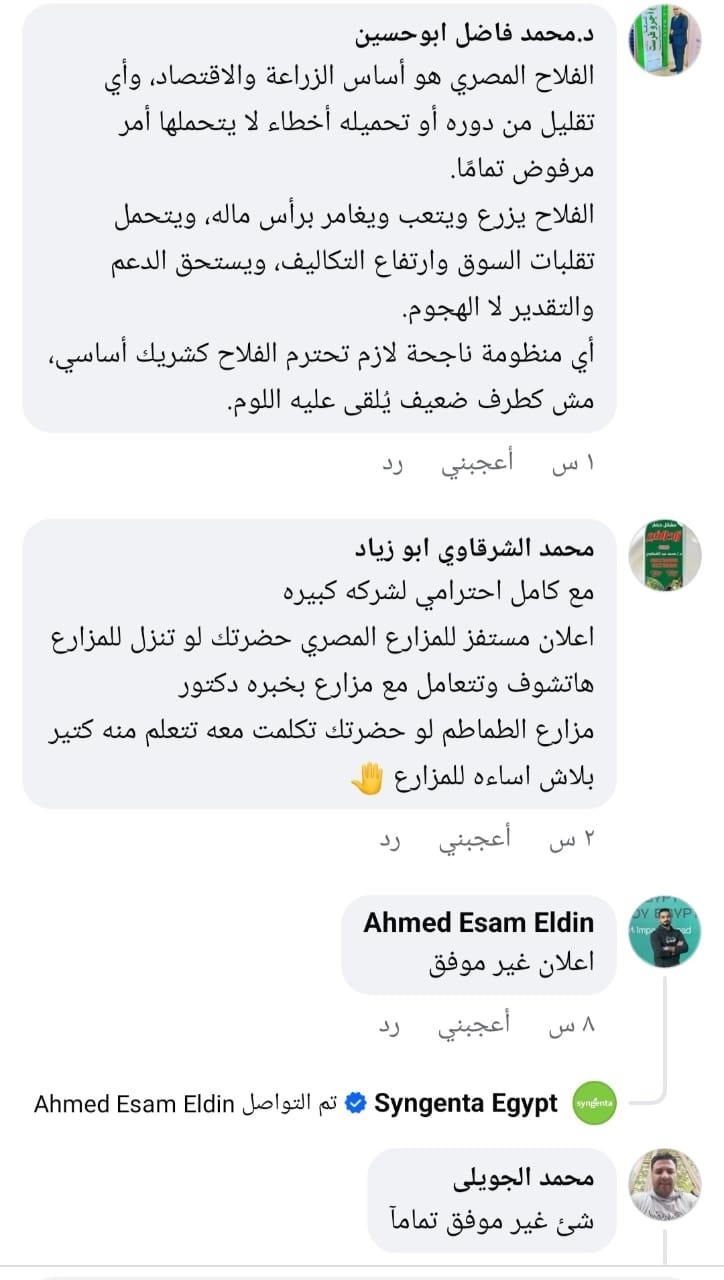724x1280 pixels.
Task: Reply to Ahmed Esam Eldin's comment
Action: click(x=391, y=1026)
